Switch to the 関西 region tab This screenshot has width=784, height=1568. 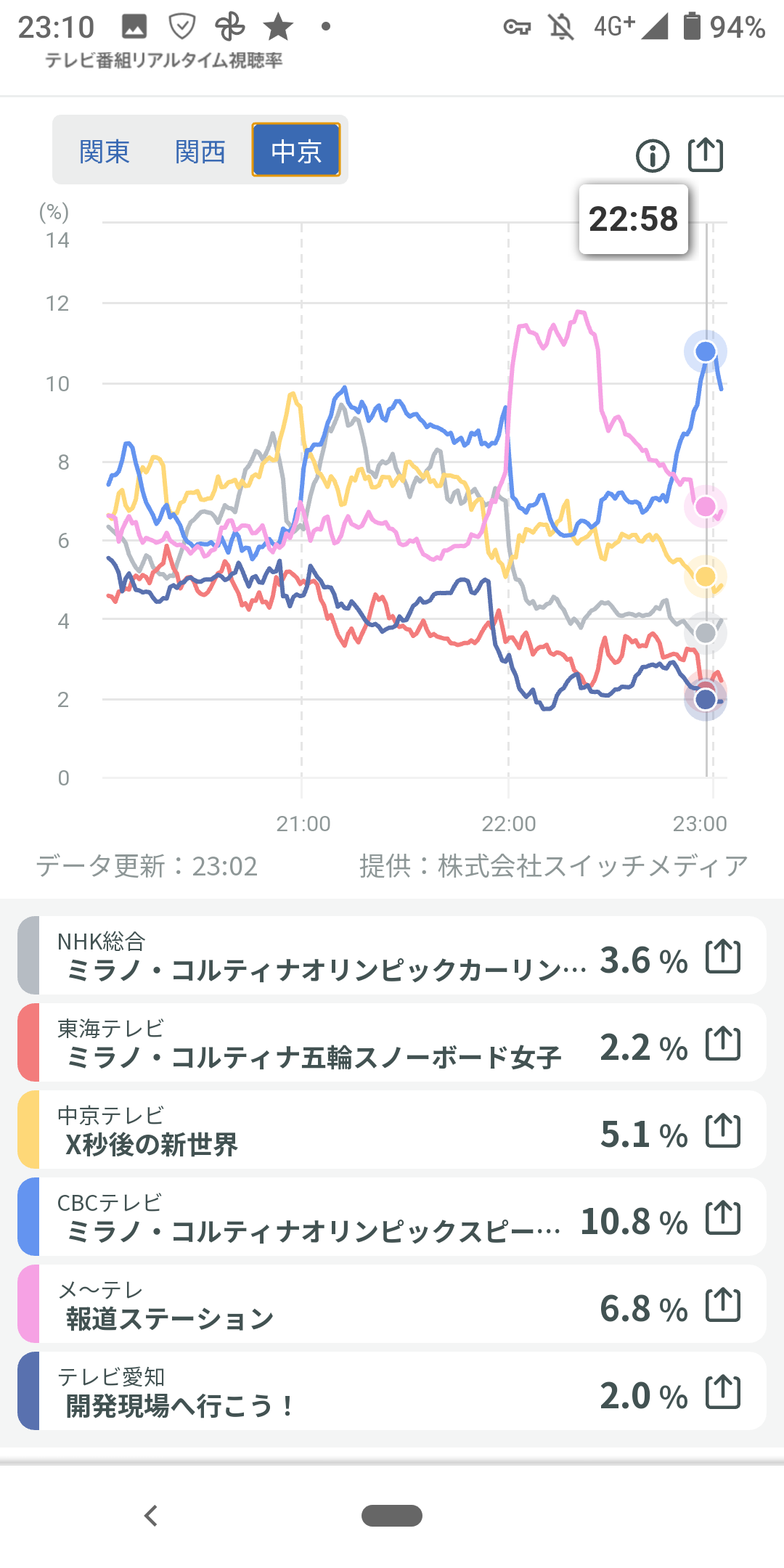[x=200, y=151]
